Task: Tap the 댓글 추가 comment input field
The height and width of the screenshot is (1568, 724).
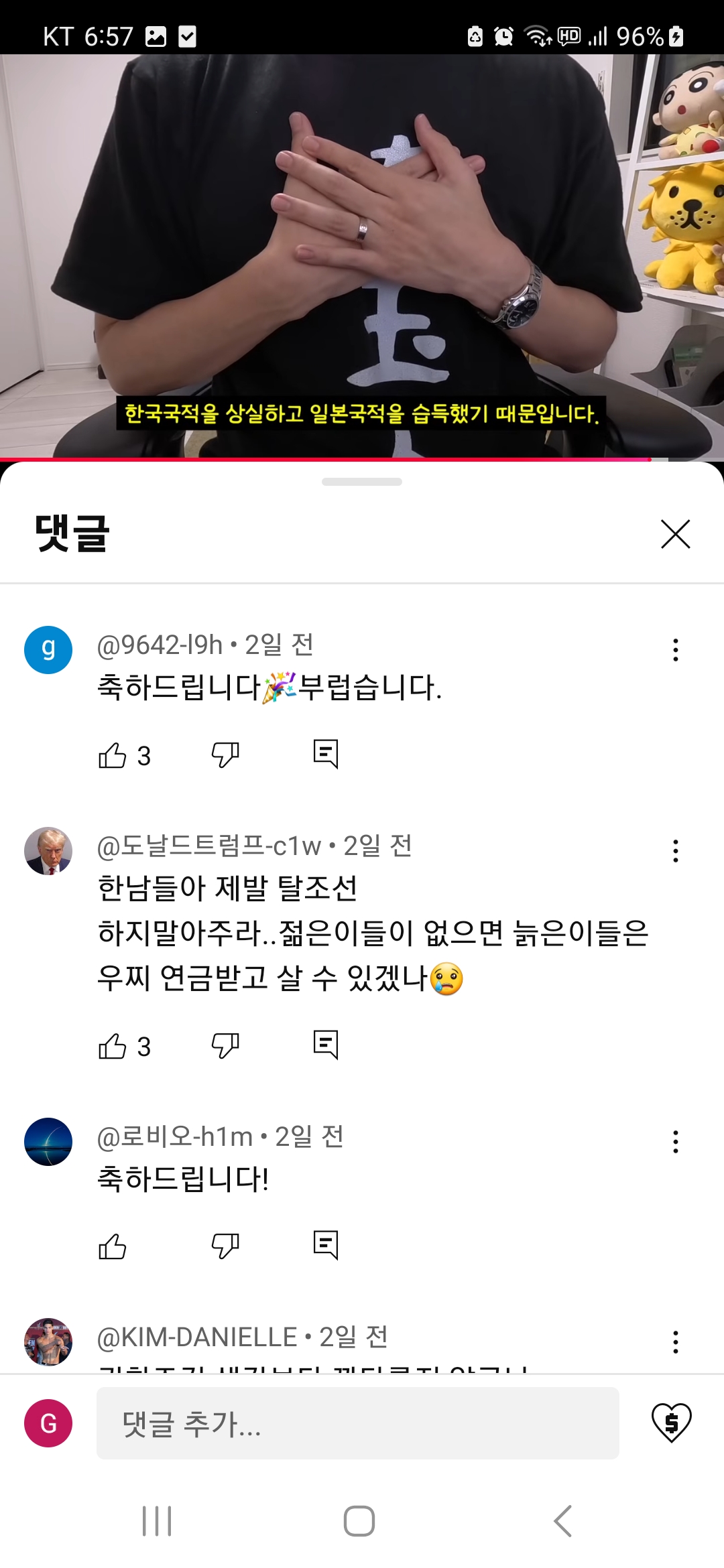Action: [x=357, y=1423]
